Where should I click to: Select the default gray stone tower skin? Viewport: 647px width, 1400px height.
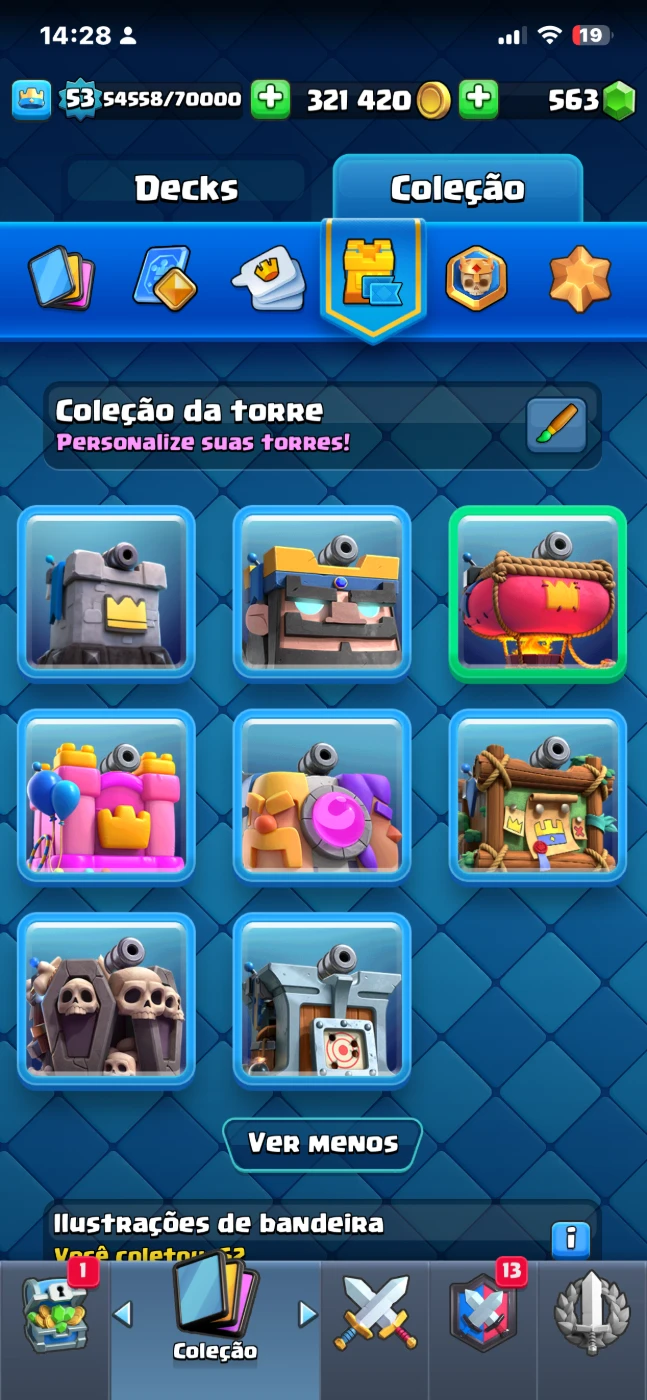click(x=106, y=593)
